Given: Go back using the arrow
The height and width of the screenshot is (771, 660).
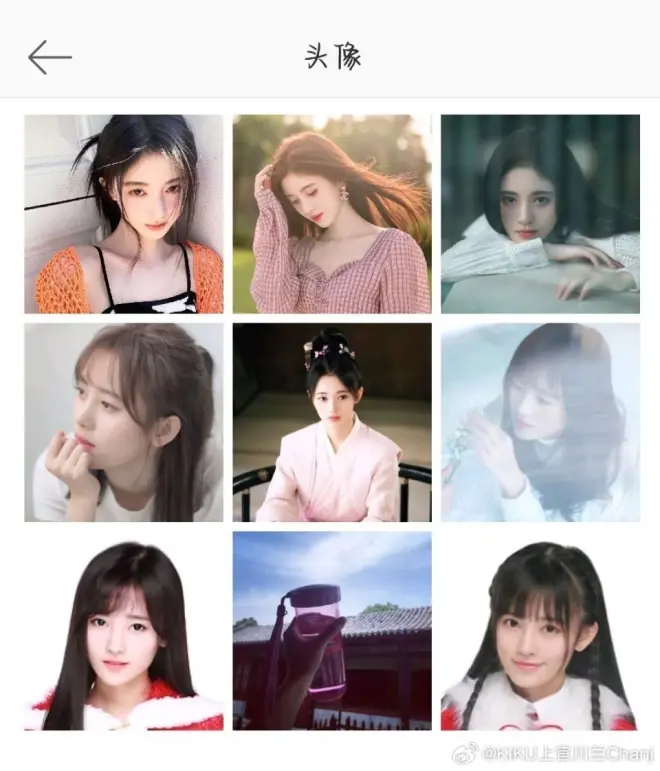Looking at the screenshot, I should click(x=49, y=57).
